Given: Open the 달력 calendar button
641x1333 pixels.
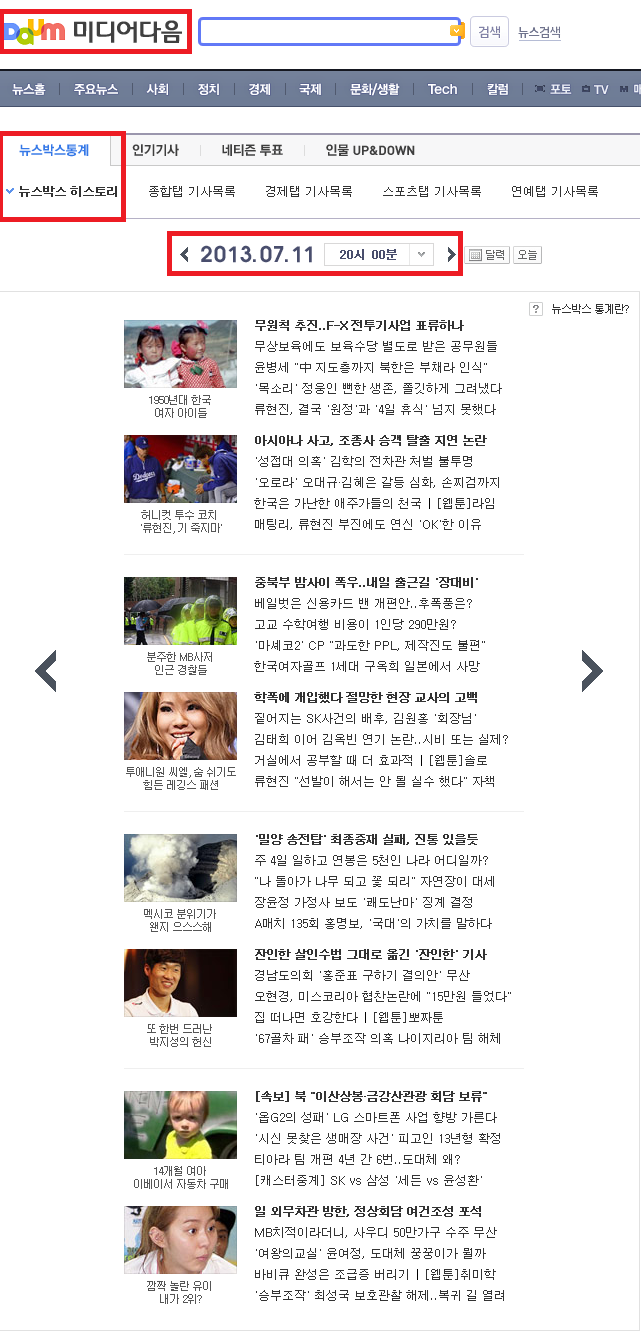Looking at the screenshot, I should pos(488,255).
